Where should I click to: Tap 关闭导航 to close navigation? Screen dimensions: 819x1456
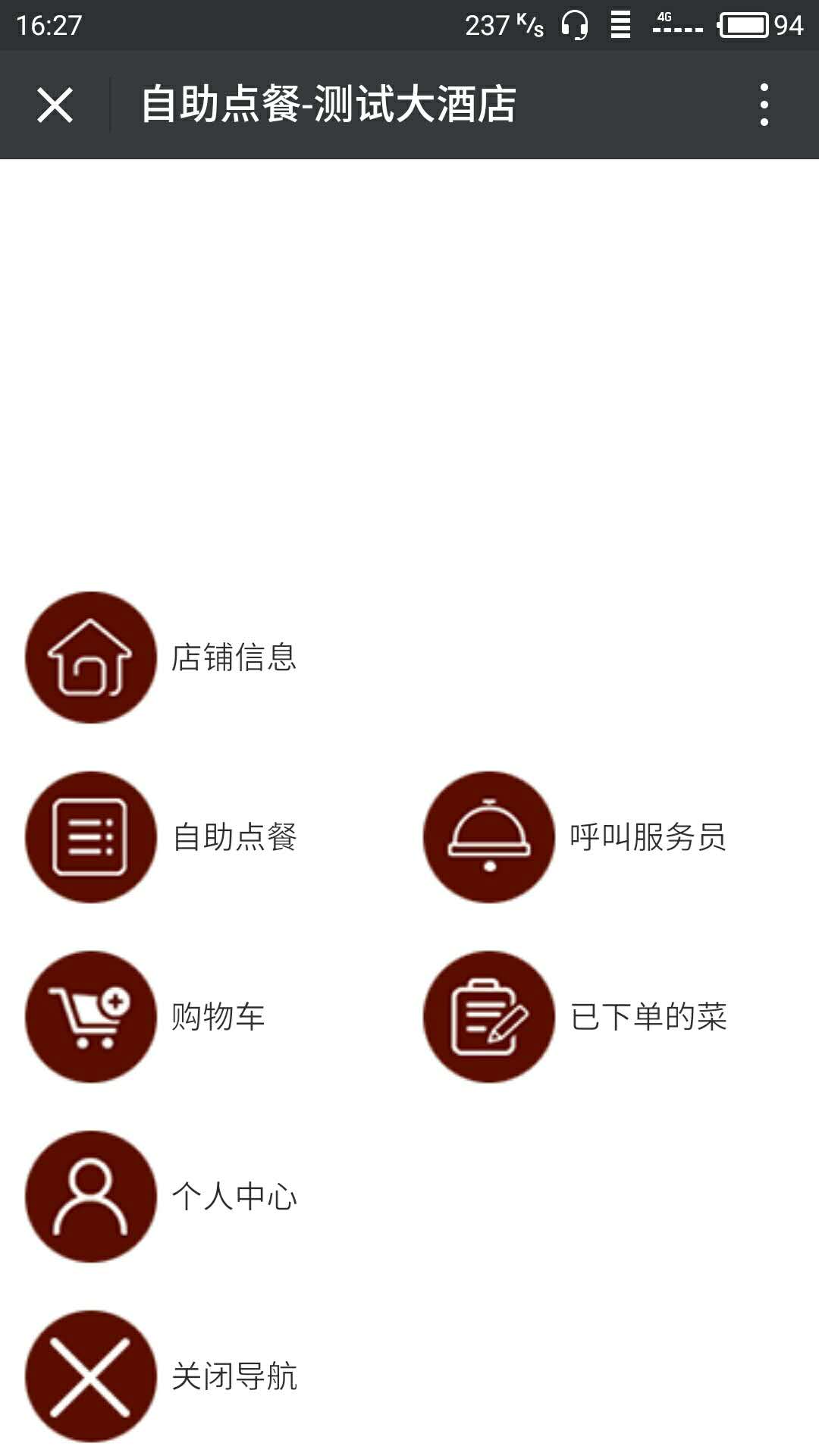point(91,1376)
